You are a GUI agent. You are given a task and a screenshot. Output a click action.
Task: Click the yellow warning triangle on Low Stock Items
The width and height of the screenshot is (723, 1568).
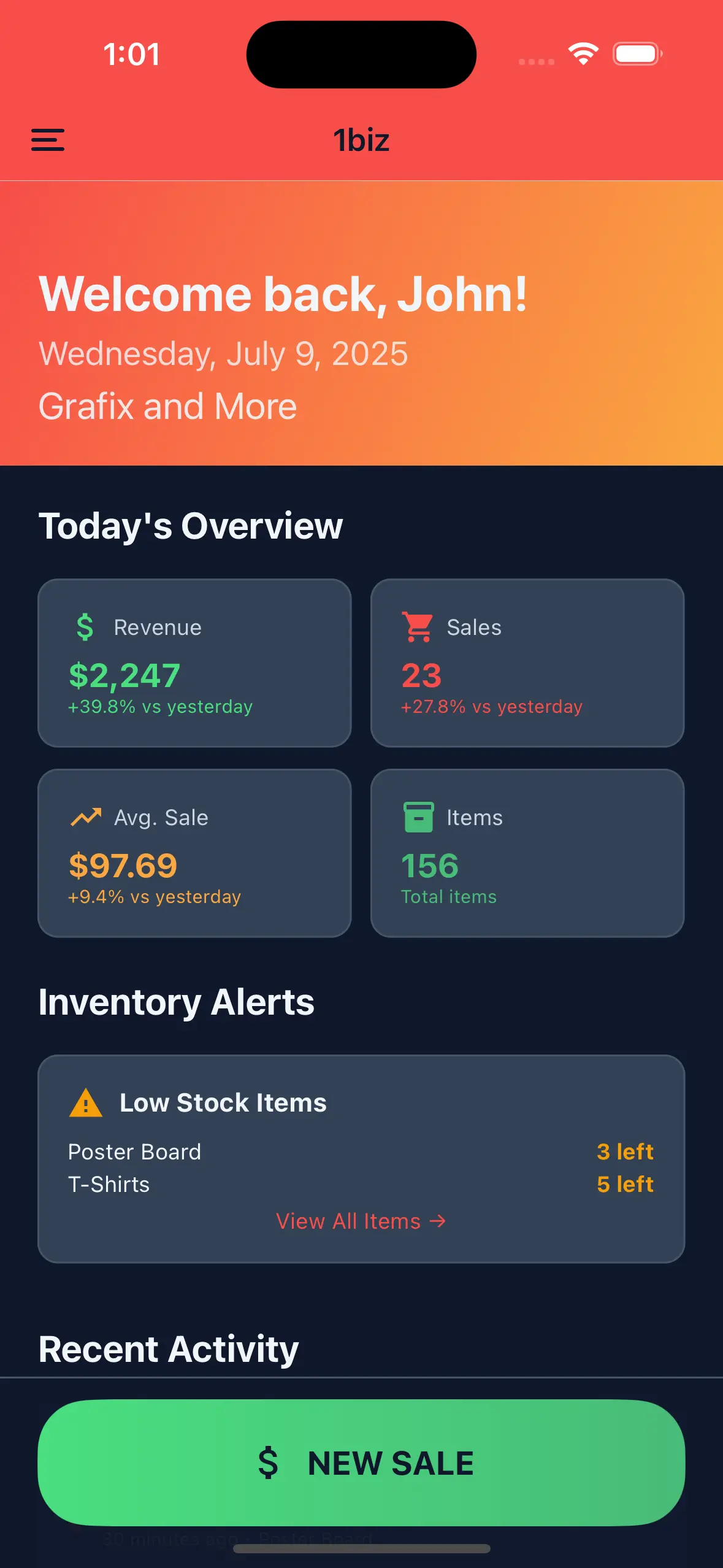click(86, 1101)
